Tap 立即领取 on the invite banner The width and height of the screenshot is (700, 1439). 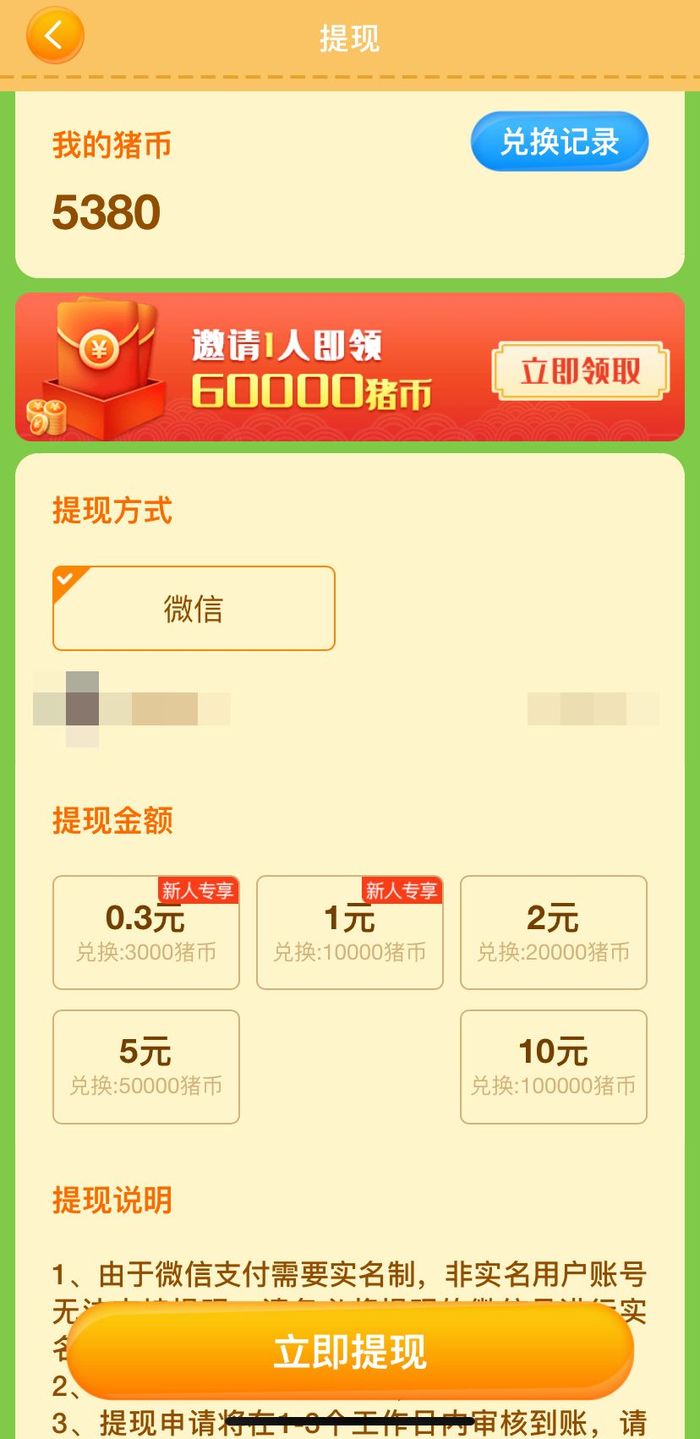pos(579,371)
